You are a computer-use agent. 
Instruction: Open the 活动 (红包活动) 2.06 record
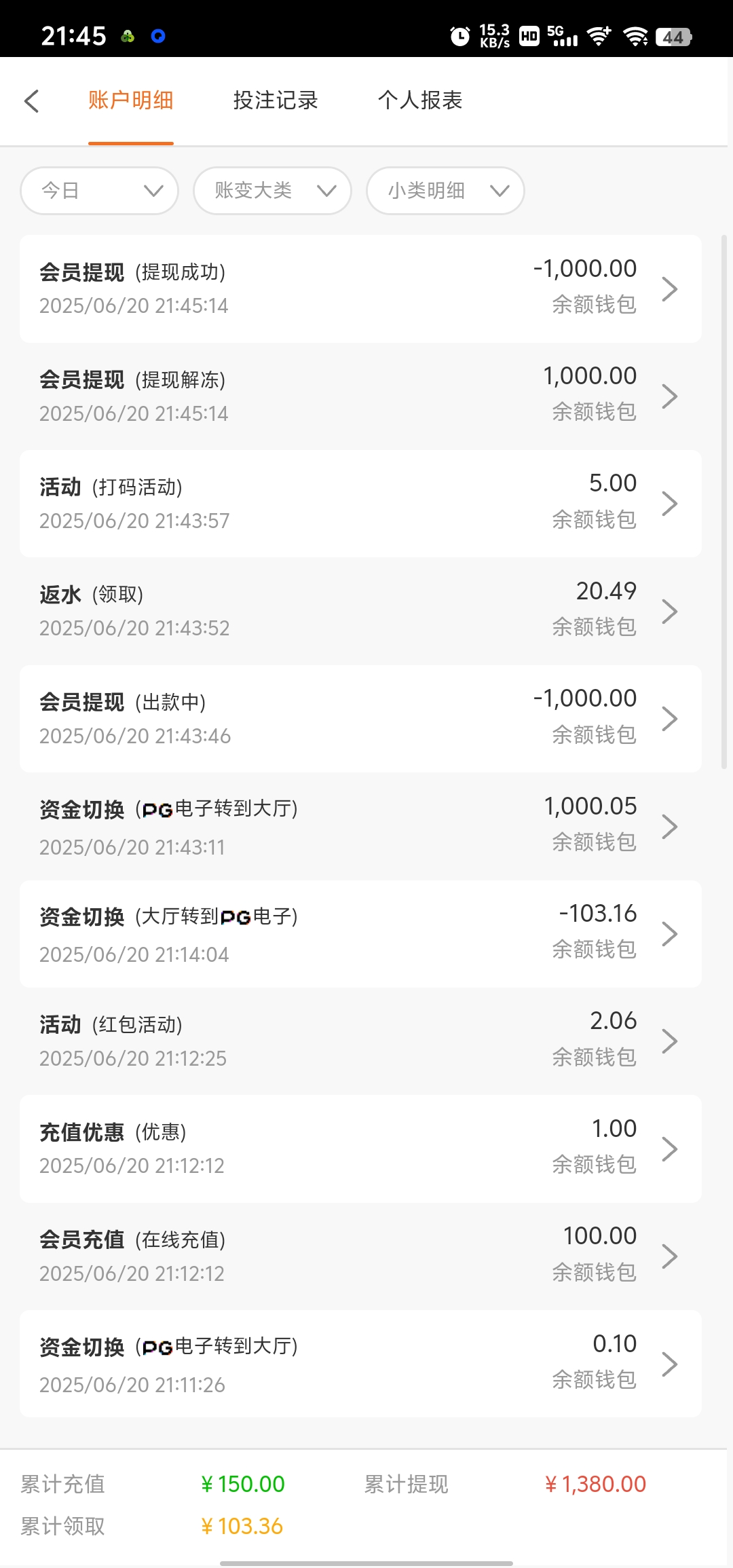click(360, 1041)
